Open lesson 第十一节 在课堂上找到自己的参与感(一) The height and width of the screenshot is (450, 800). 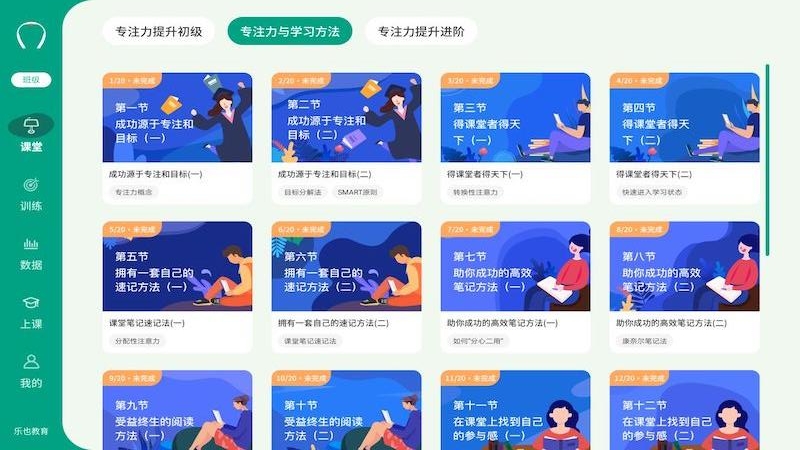click(x=515, y=412)
